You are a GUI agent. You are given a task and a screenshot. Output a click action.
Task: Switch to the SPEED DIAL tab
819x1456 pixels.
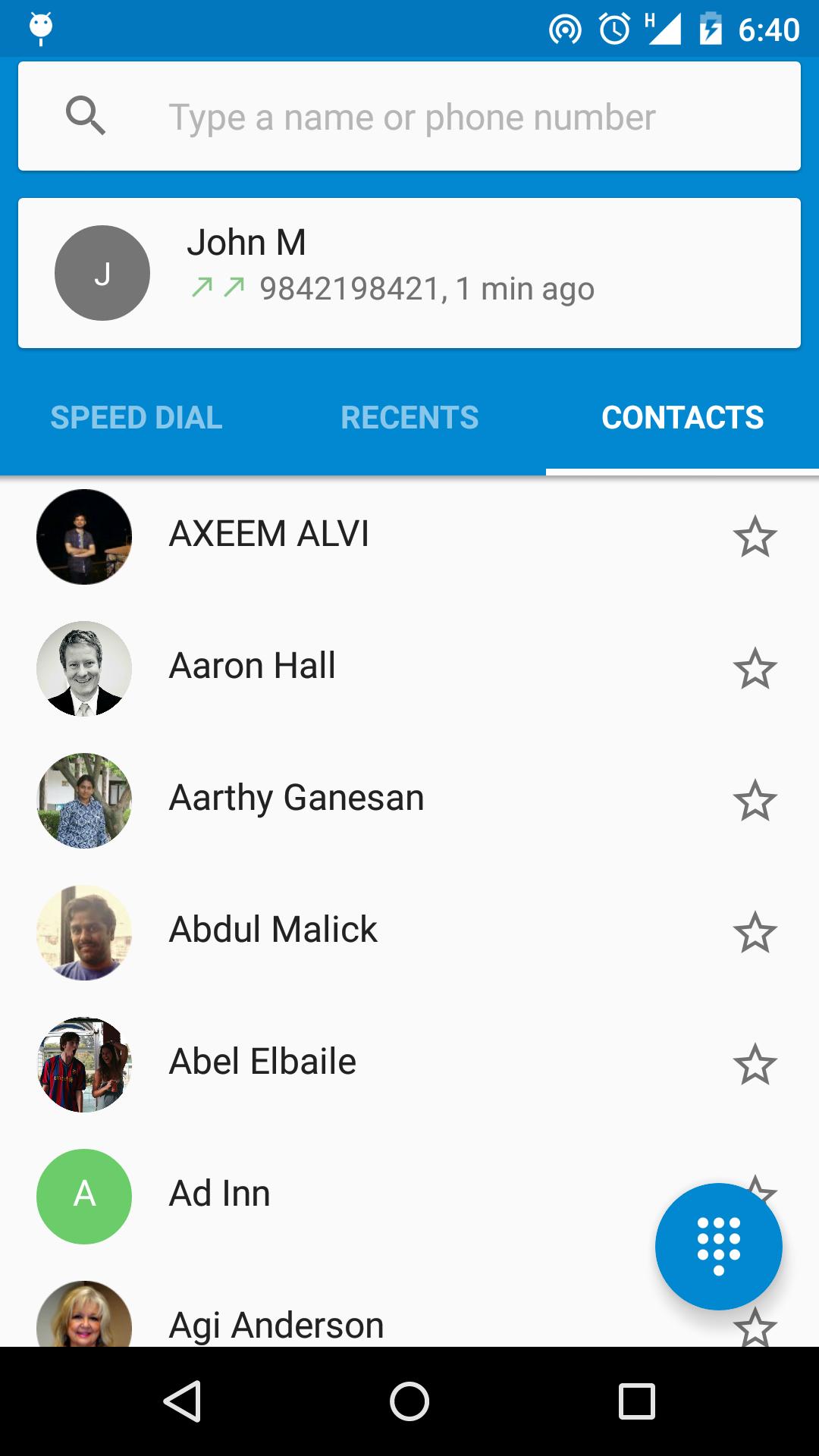136,417
